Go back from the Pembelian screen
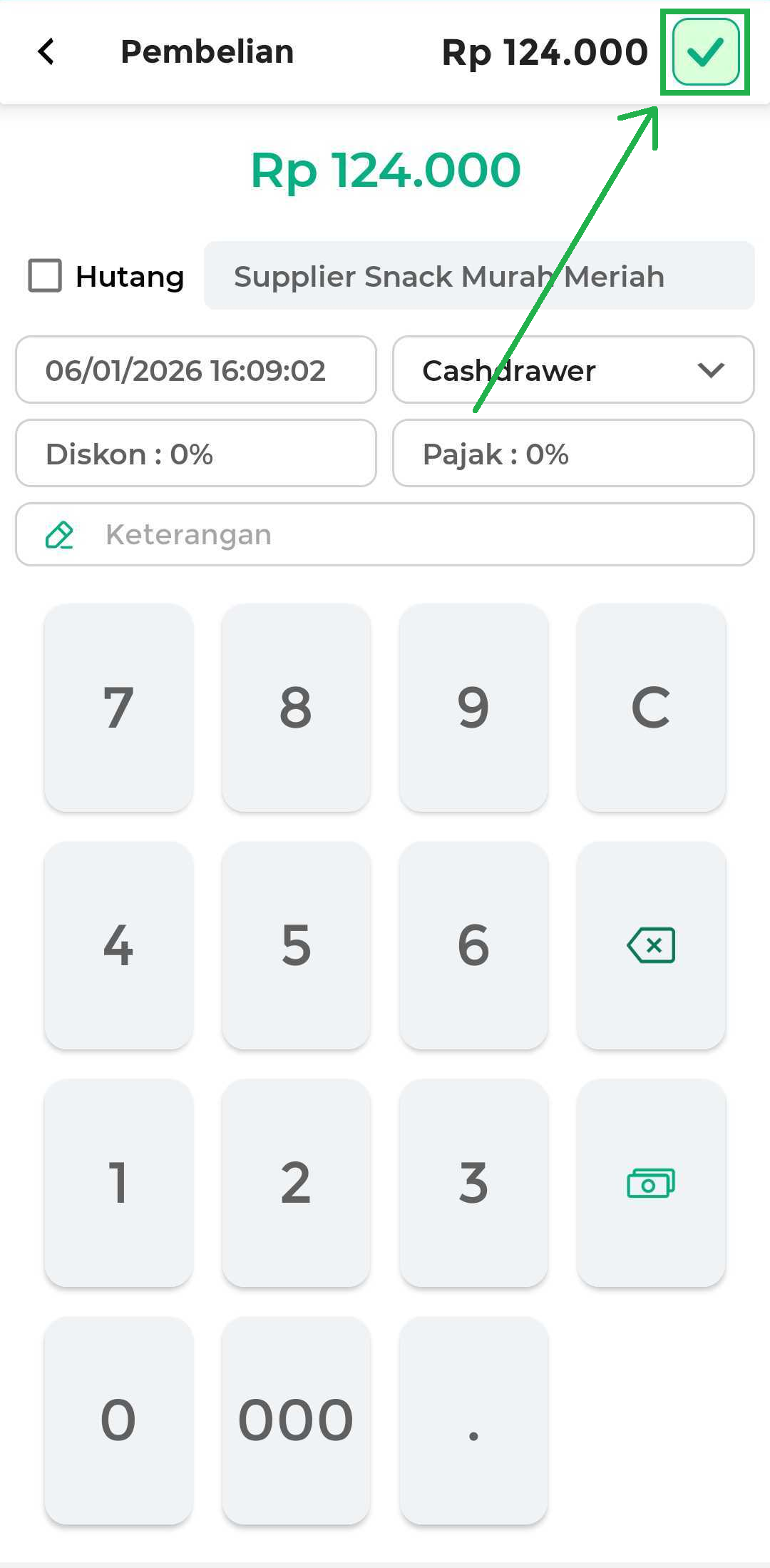This screenshot has width=770, height=1568. click(46, 51)
